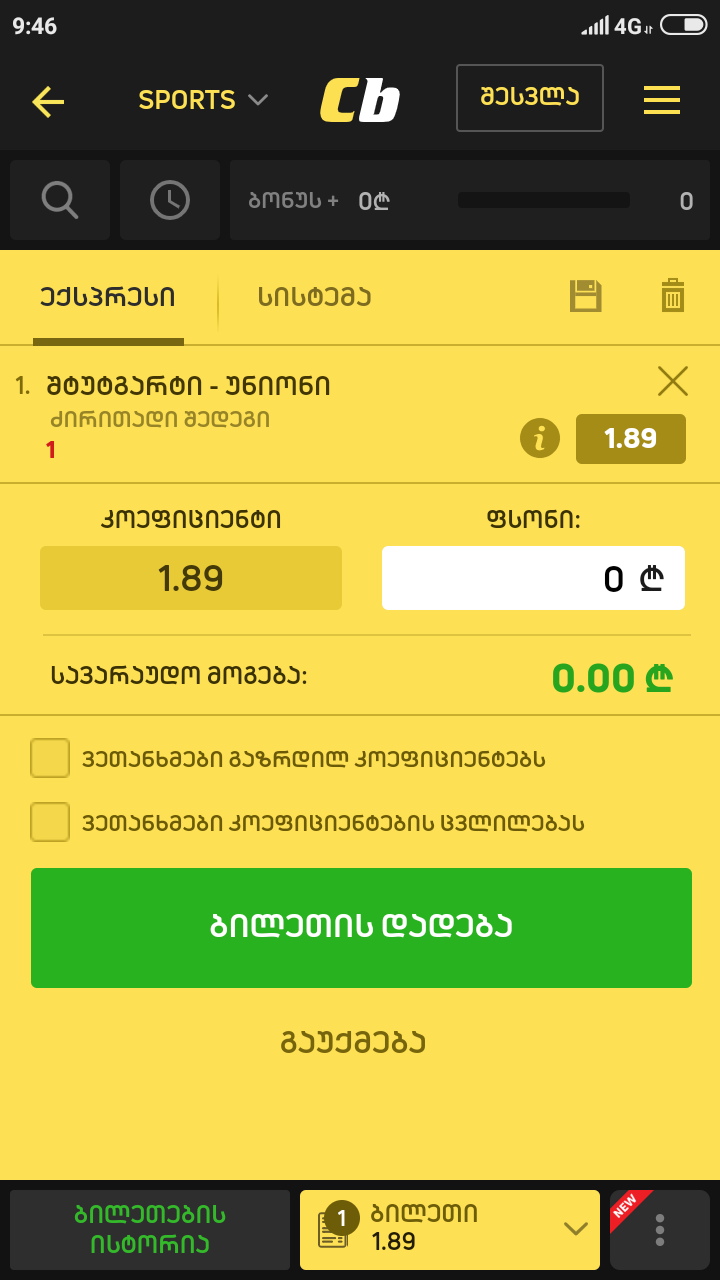Open search with the magnifying glass icon
The width and height of the screenshot is (720, 1280).
pyautogui.click(x=59, y=200)
